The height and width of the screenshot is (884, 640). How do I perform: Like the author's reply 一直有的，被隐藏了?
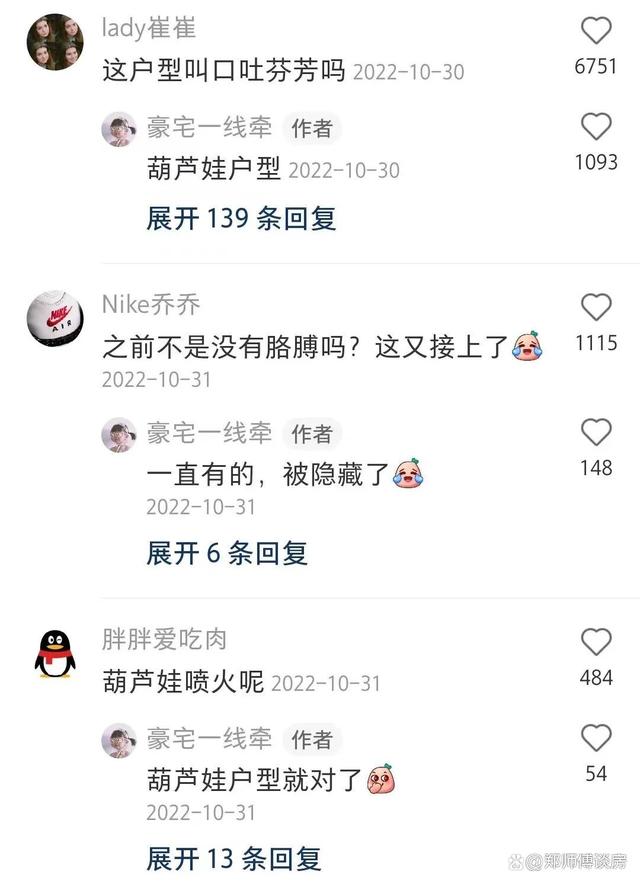[x=596, y=432]
